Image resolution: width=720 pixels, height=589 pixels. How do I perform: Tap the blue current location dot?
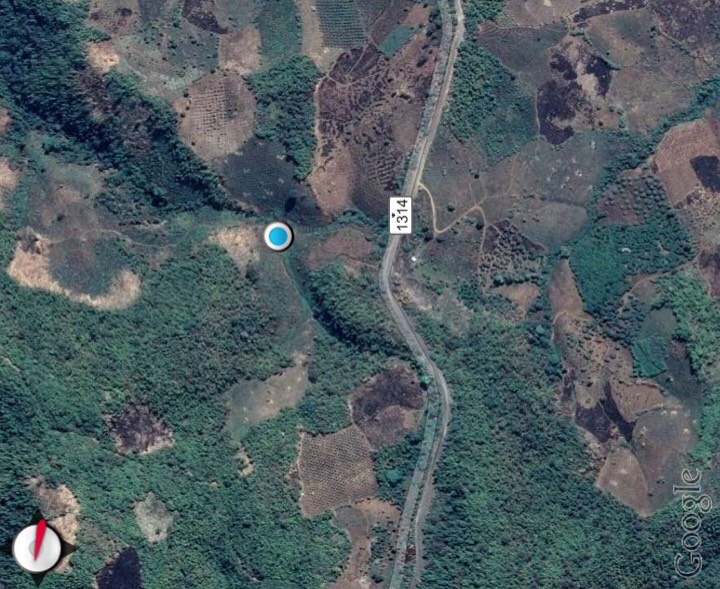(278, 237)
